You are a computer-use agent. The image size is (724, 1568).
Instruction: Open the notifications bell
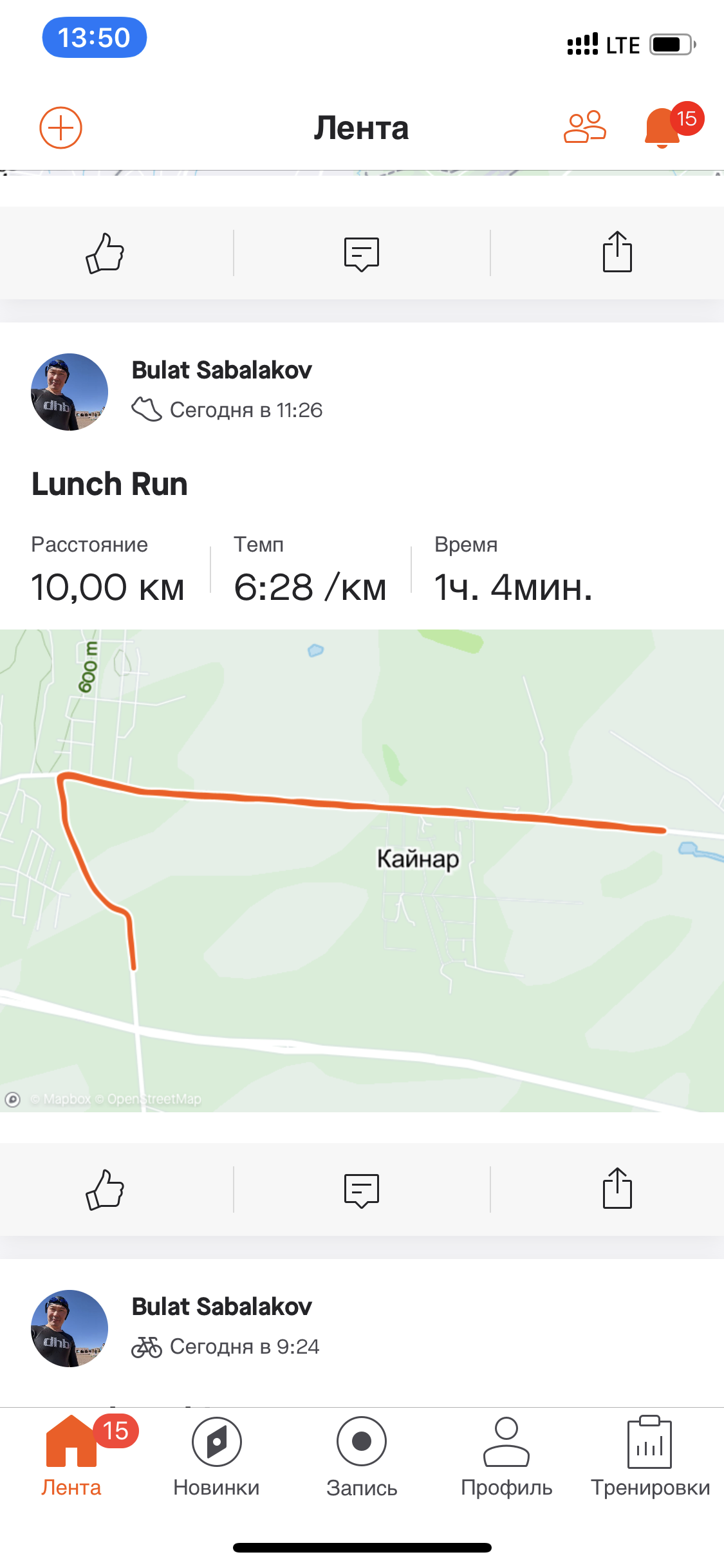point(663,128)
